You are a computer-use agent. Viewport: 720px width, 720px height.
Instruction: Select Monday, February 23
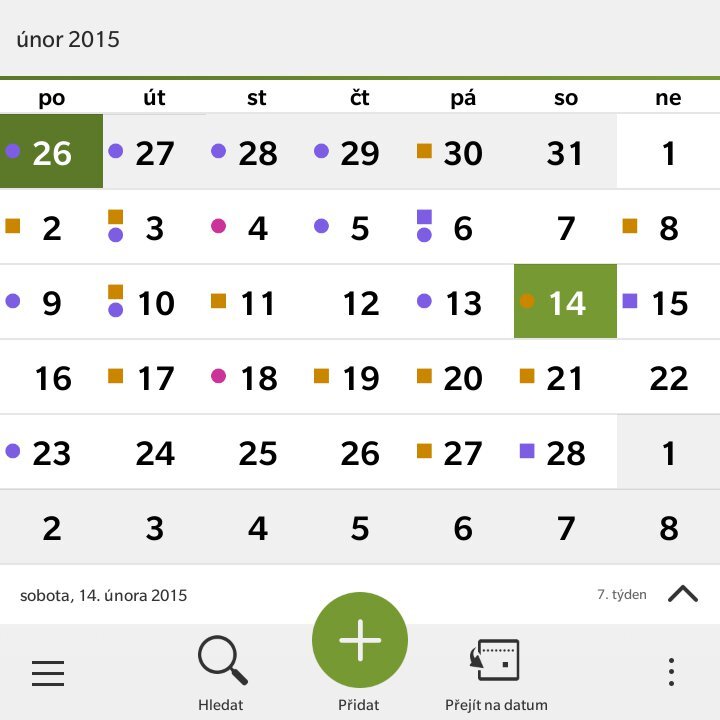pyautogui.click(x=51, y=453)
